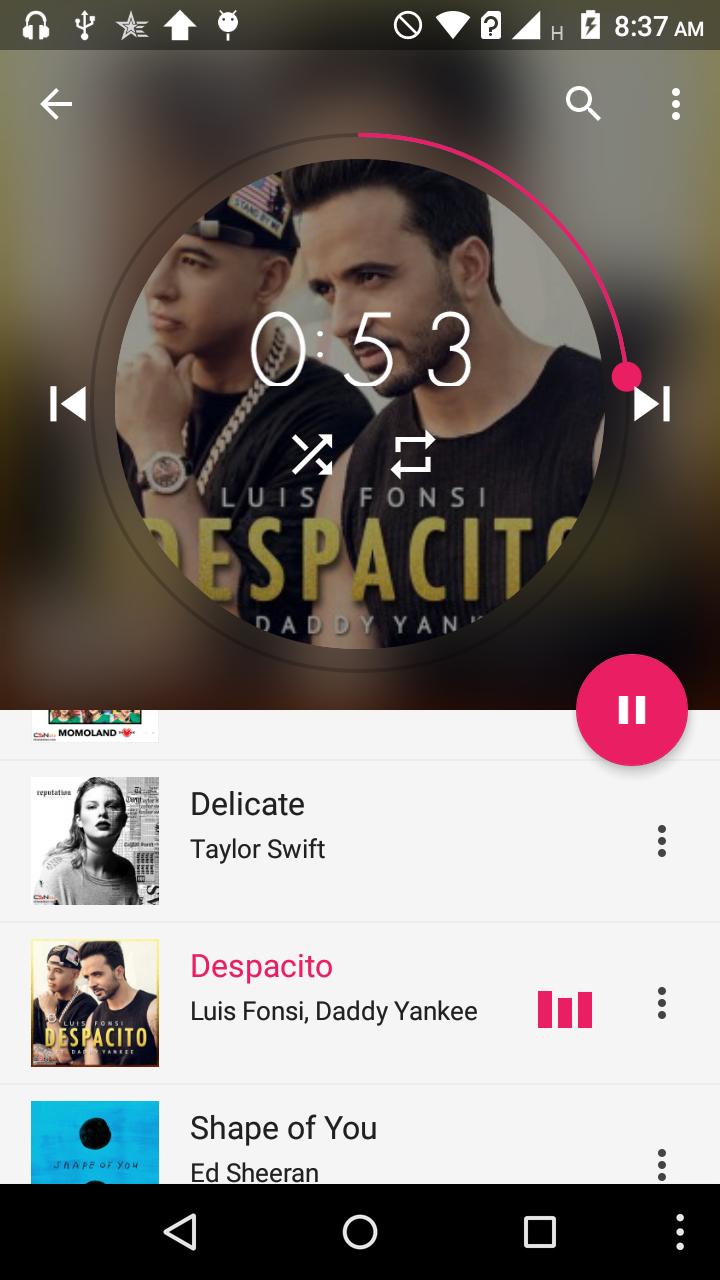The image size is (720, 1280).
Task: Tap the pink seek knob on the circular progress
Action: point(626,377)
